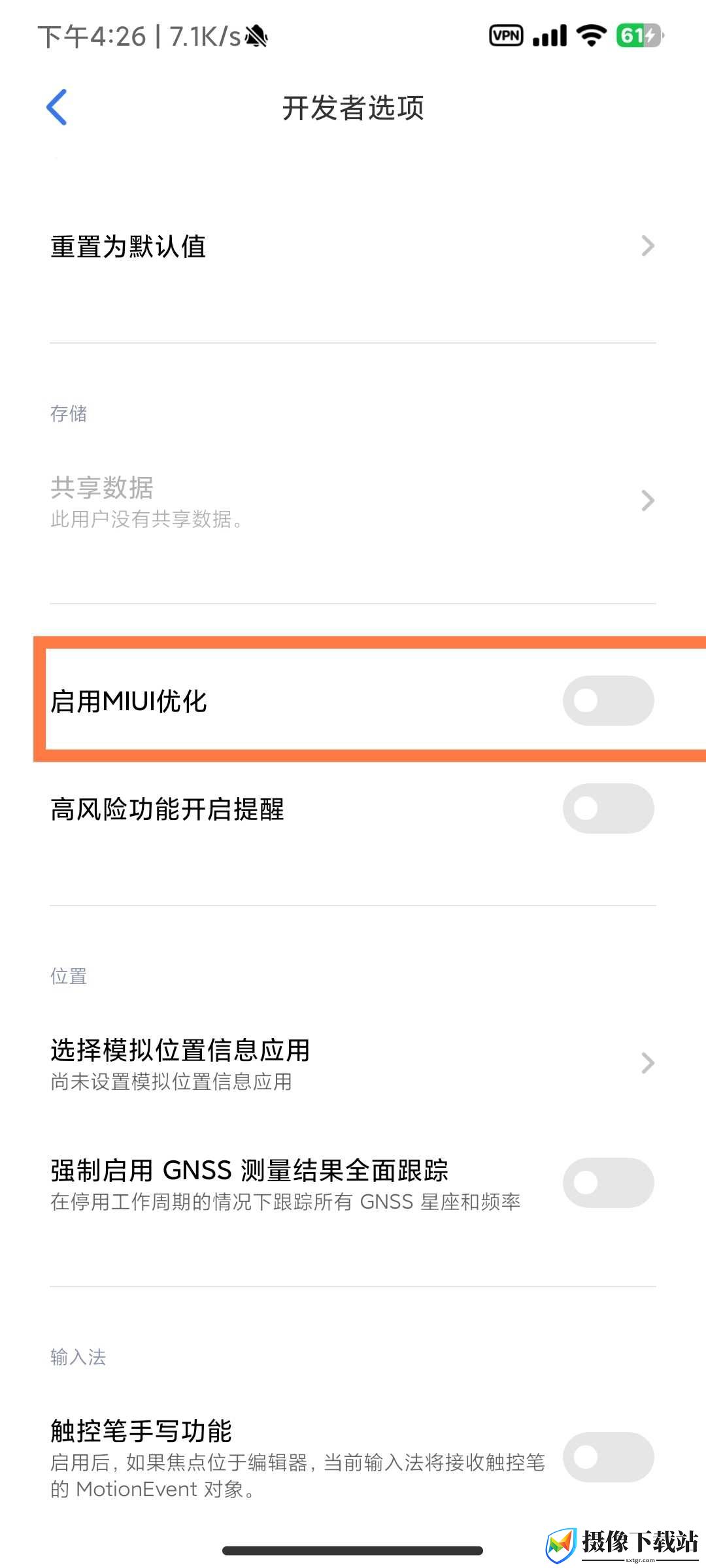This screenshot has height=1568, width=706.
Task: Open 共享数据 storage row
Action: pyautogui.click(x=353, y=501)
